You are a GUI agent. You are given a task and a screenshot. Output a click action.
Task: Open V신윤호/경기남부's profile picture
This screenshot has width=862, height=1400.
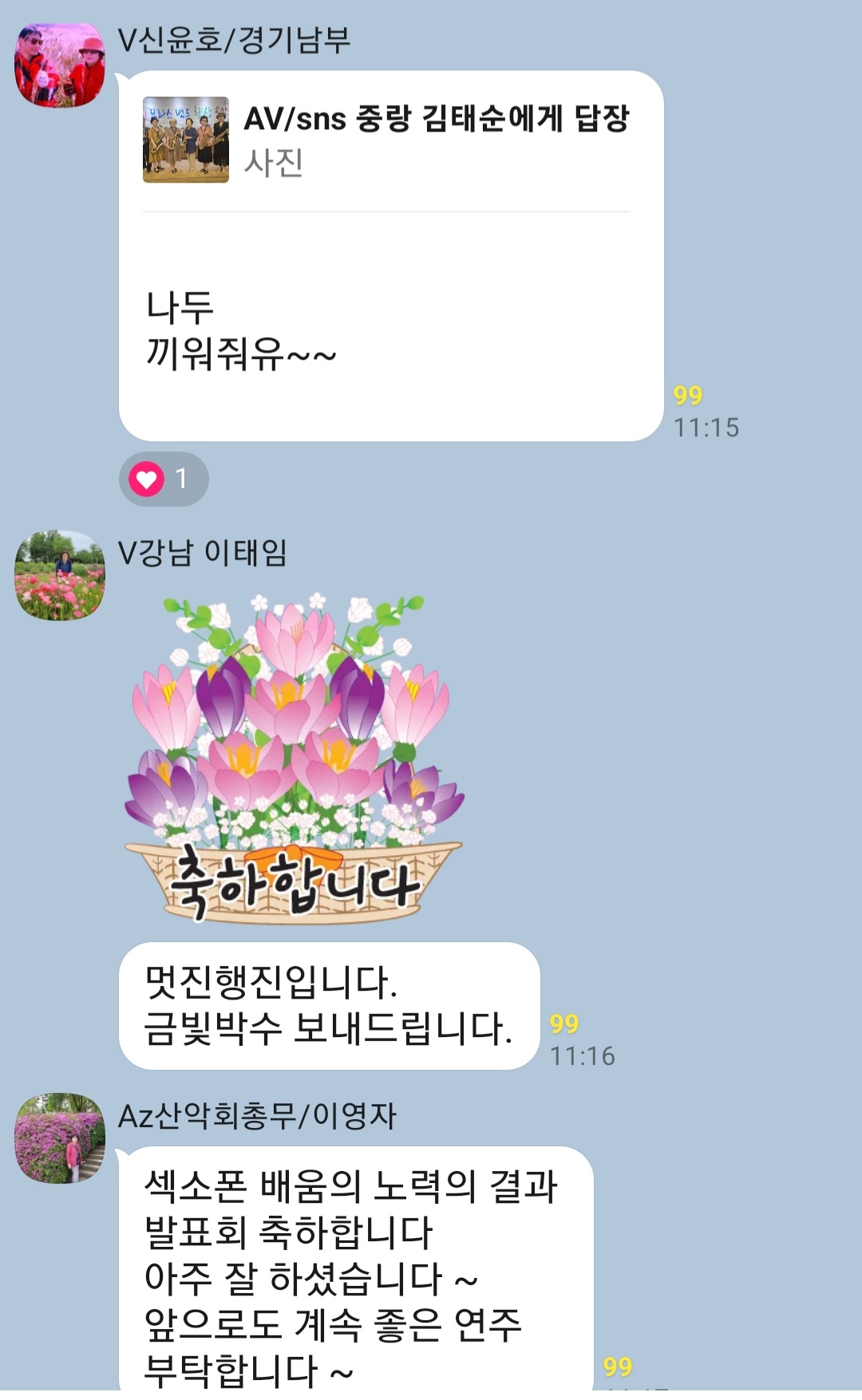(60, 65)
